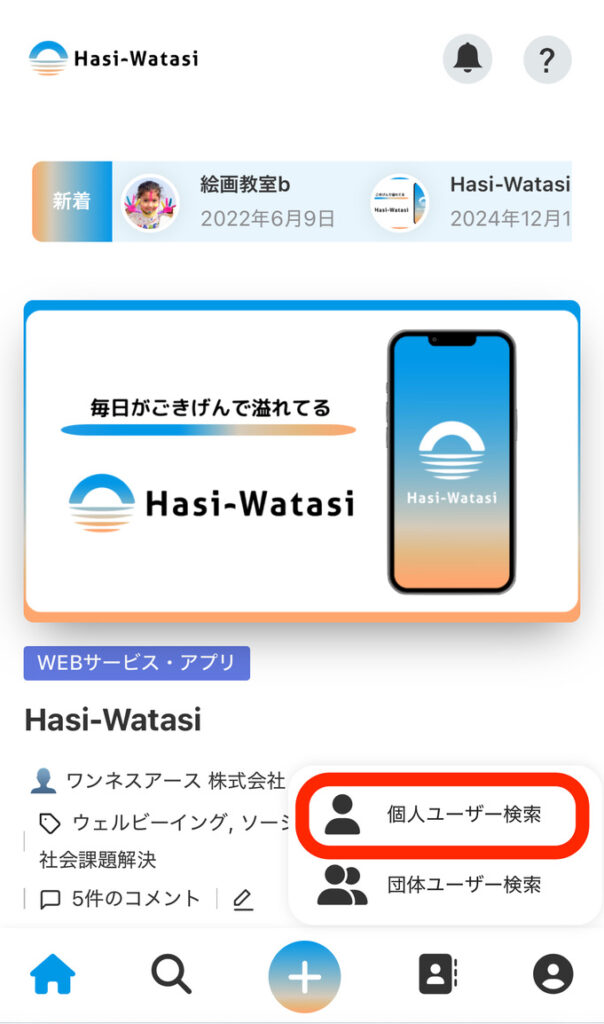Switch to the profile account tab
Screen dimensions: 604x1024
[553, 974]
